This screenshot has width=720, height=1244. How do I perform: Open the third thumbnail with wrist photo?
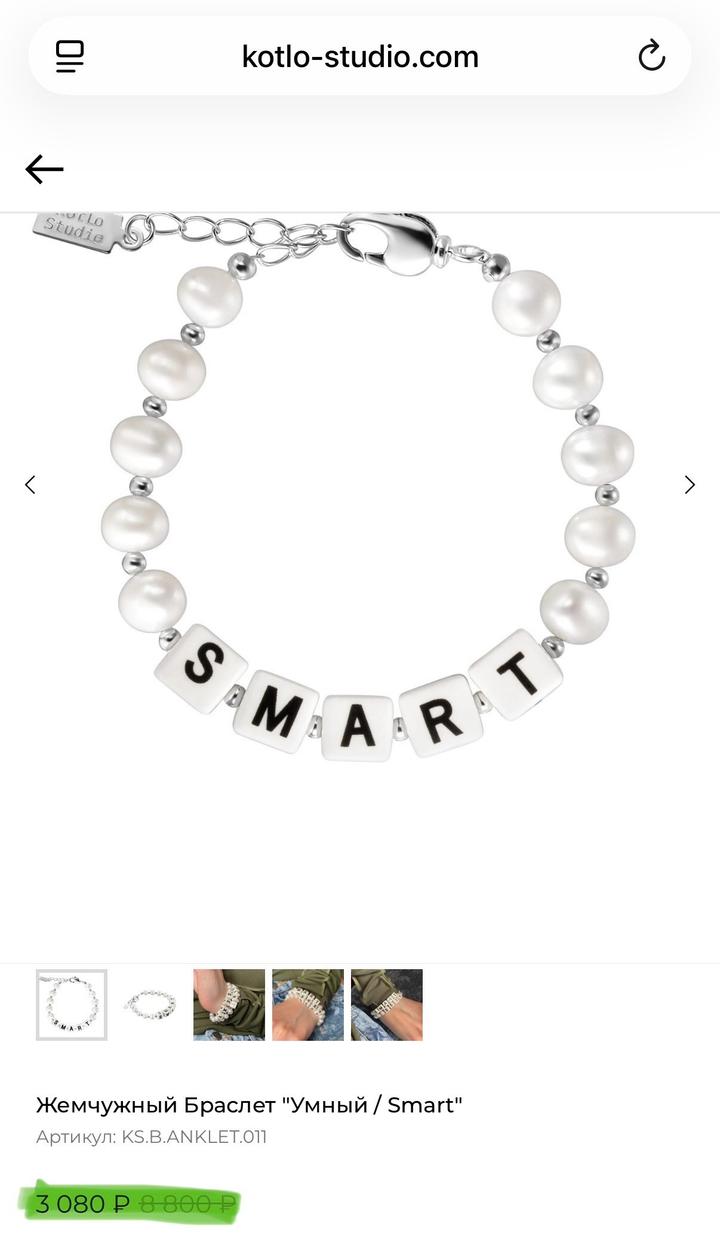(229, 1005)
